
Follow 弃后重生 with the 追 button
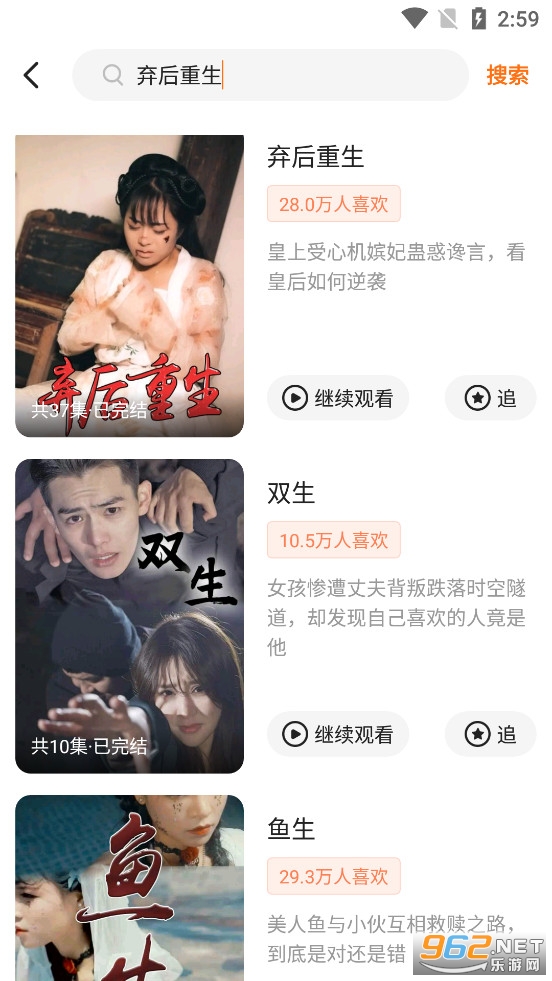[x=491, y=398]
